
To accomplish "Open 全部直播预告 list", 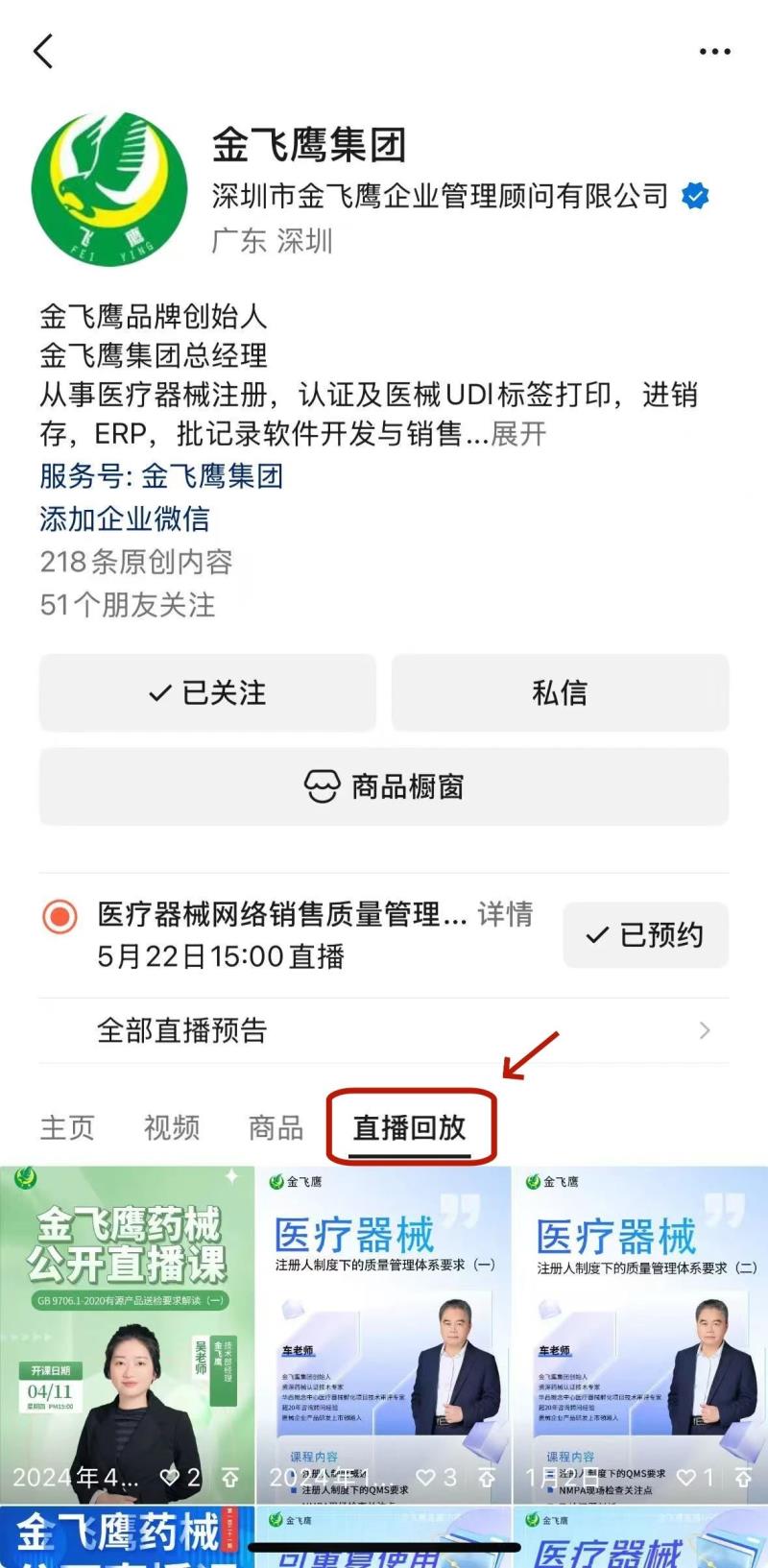I will [384, 1030].
